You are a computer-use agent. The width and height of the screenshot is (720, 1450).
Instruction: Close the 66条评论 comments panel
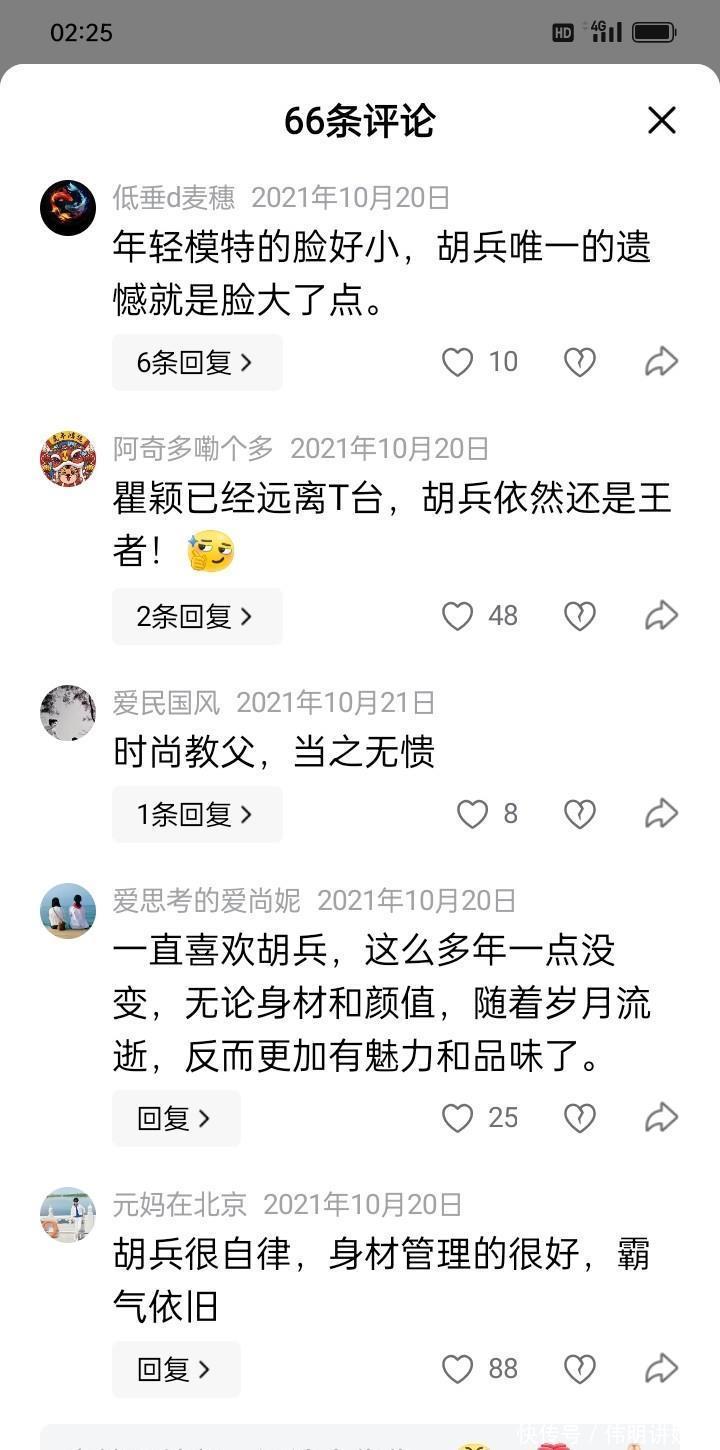click(x=662, y=120)
